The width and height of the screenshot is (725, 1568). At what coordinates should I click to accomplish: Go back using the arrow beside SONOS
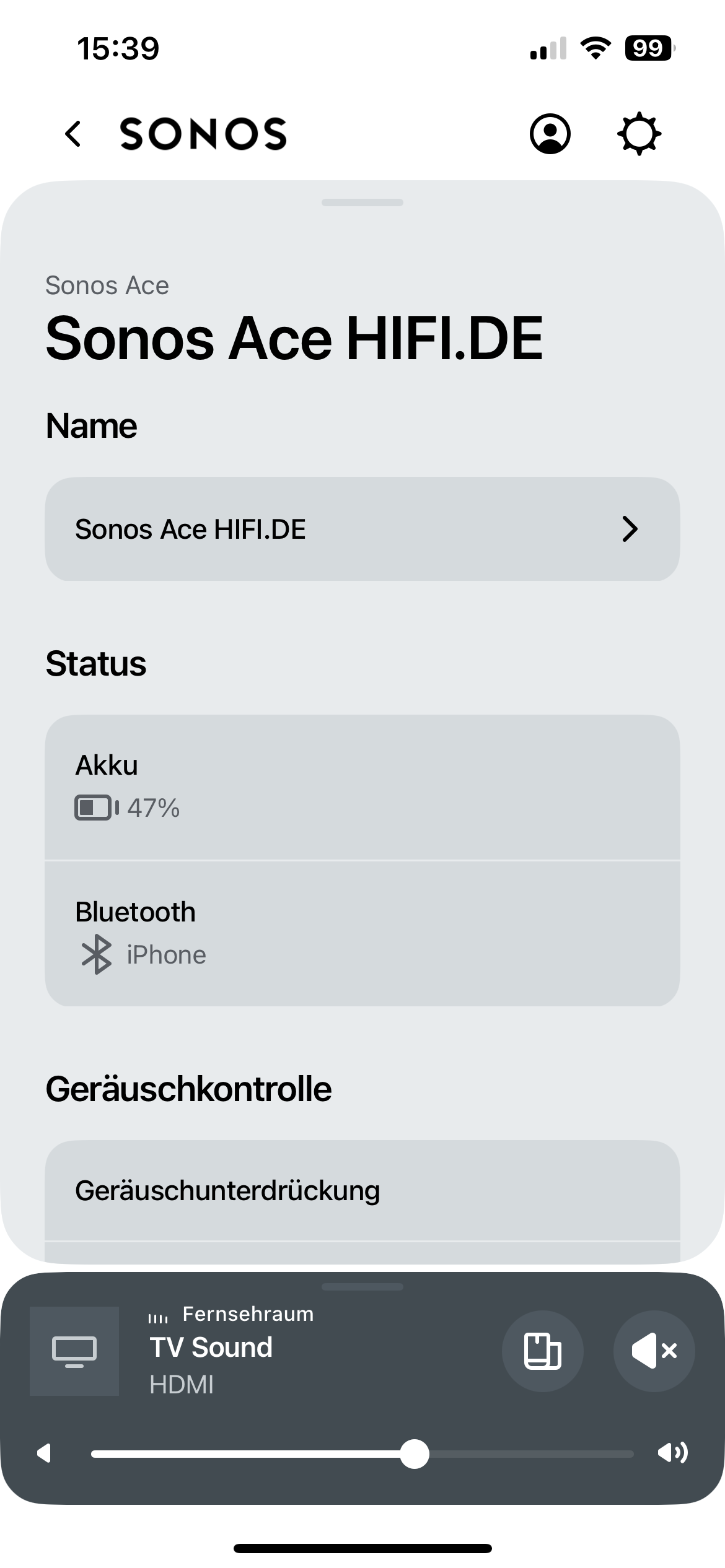[73, 134]
